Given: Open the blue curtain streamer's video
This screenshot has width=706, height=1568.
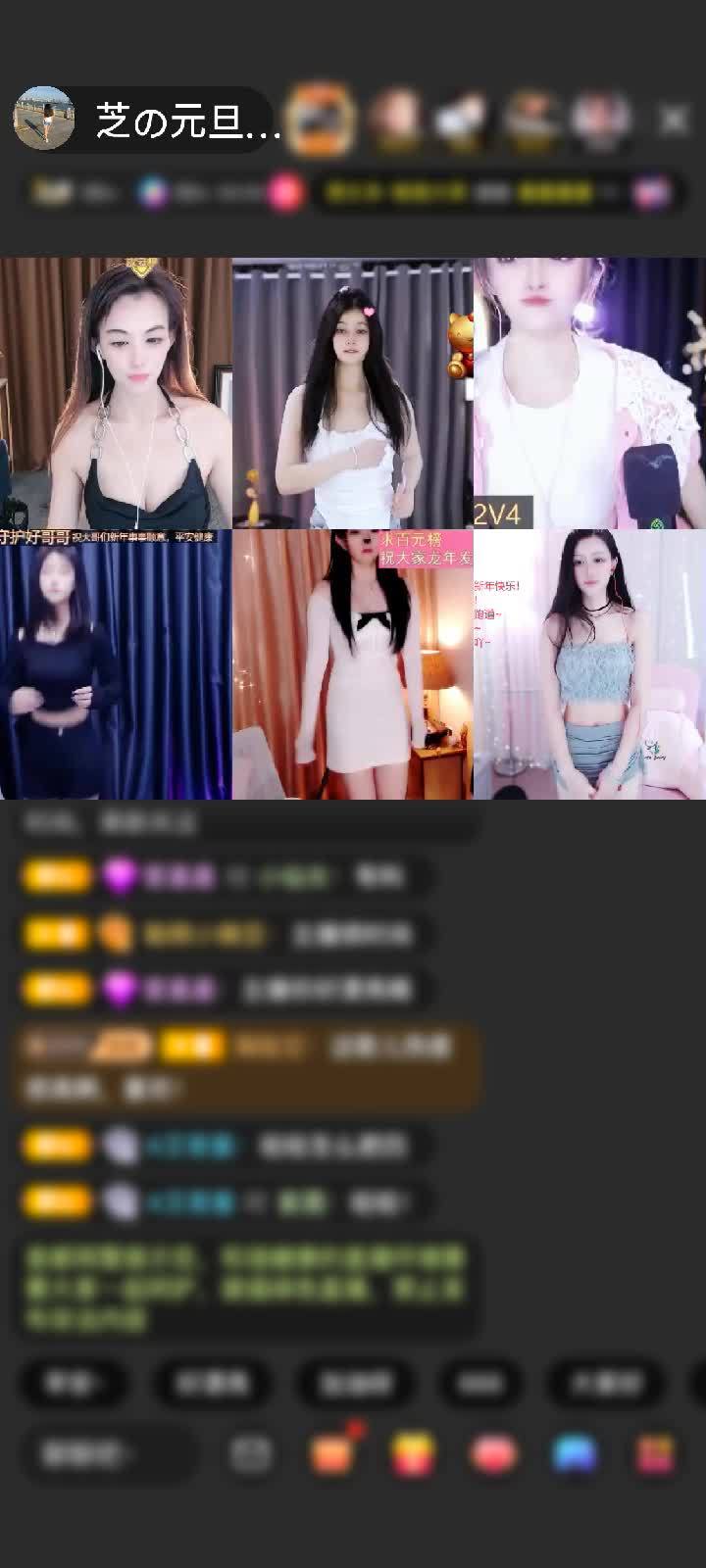Looking at the screenshot, I should 116,664.
